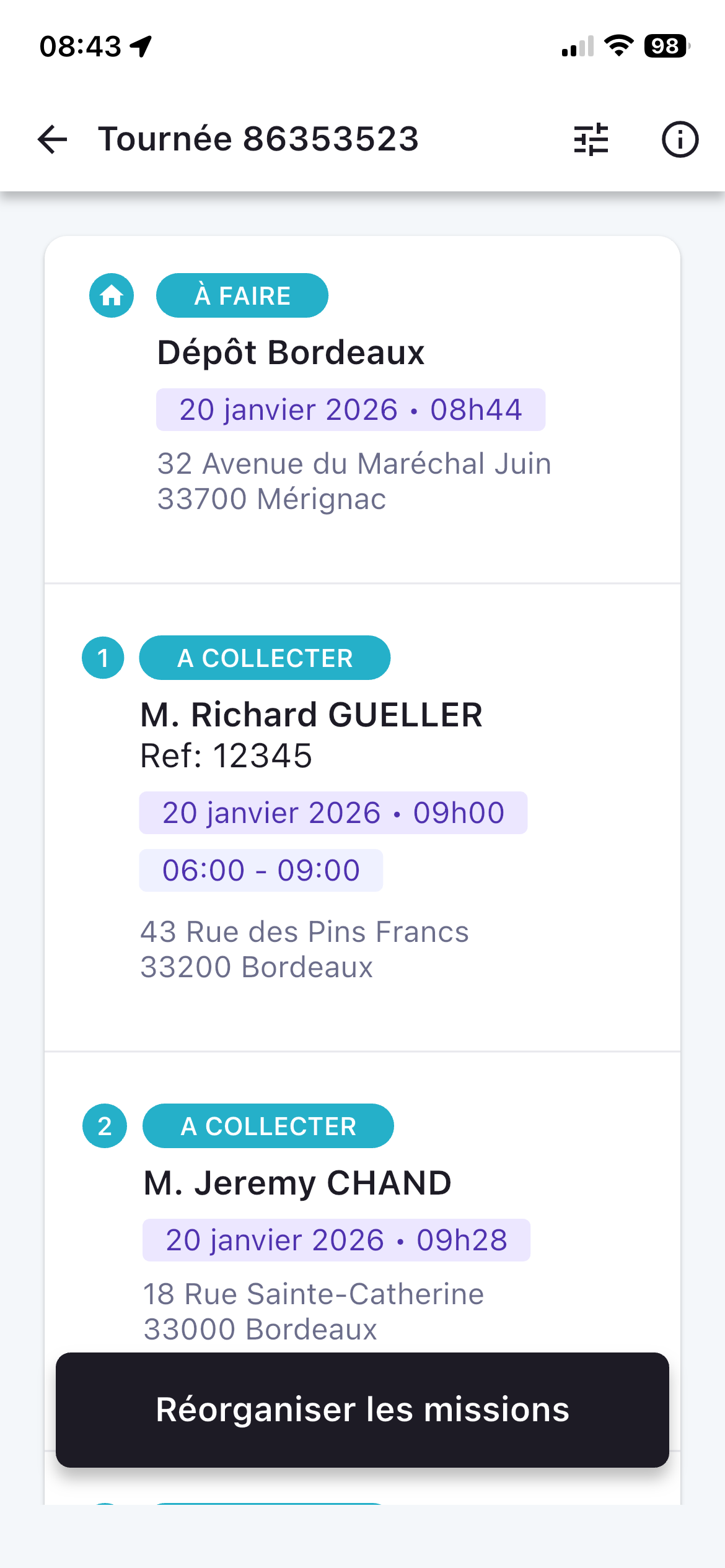Tap Réorganiser les missions

click(x=362, y=1410)
